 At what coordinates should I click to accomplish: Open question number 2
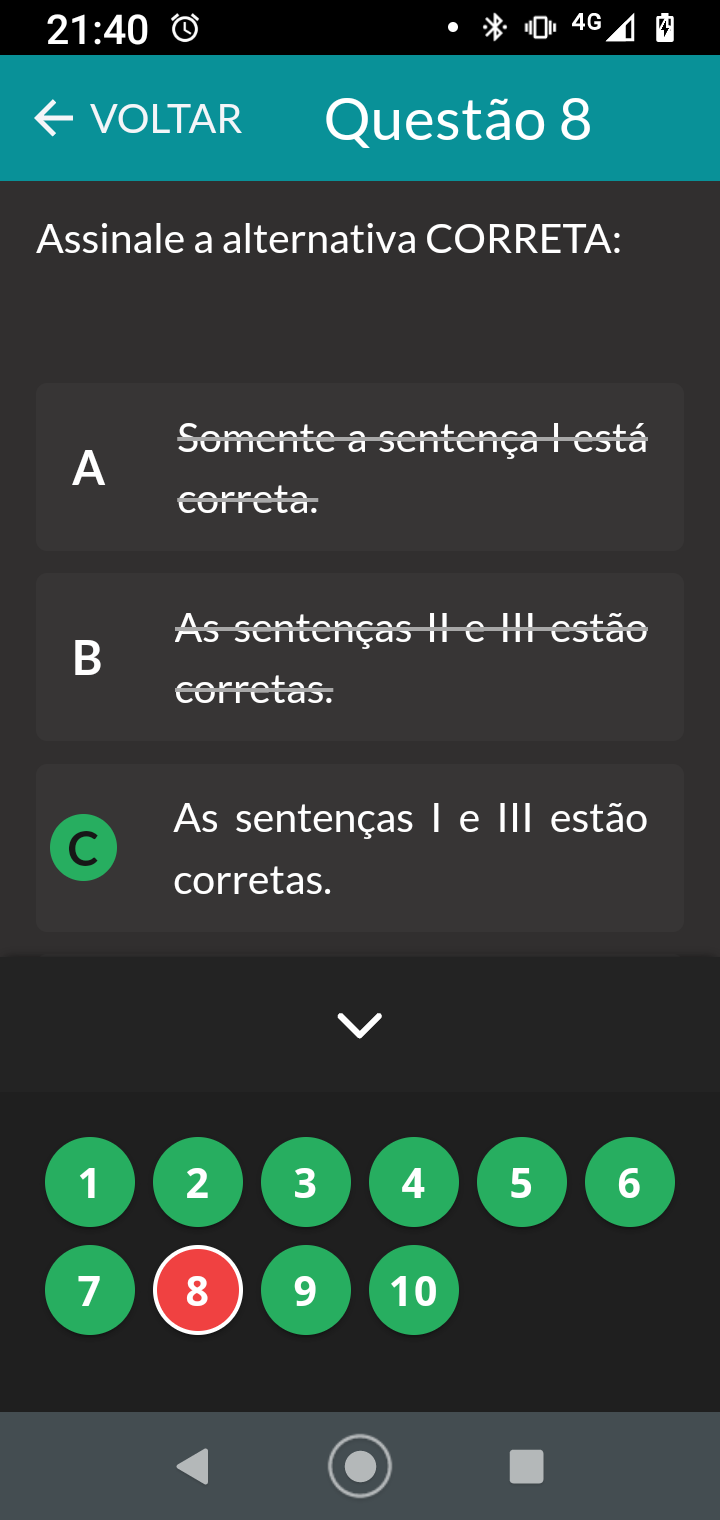pos(198,1182)
